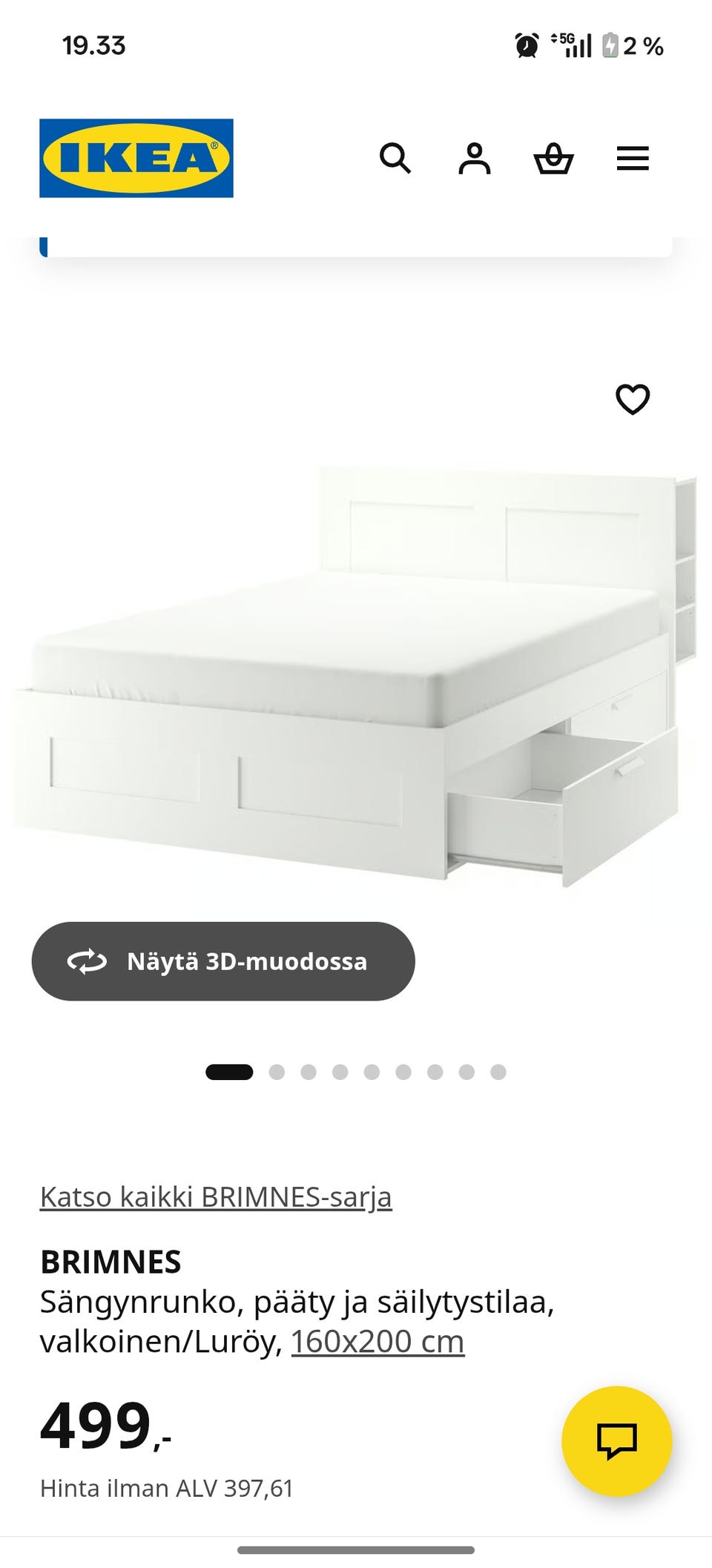Open the search magnifier in the header

pos(395,159)
